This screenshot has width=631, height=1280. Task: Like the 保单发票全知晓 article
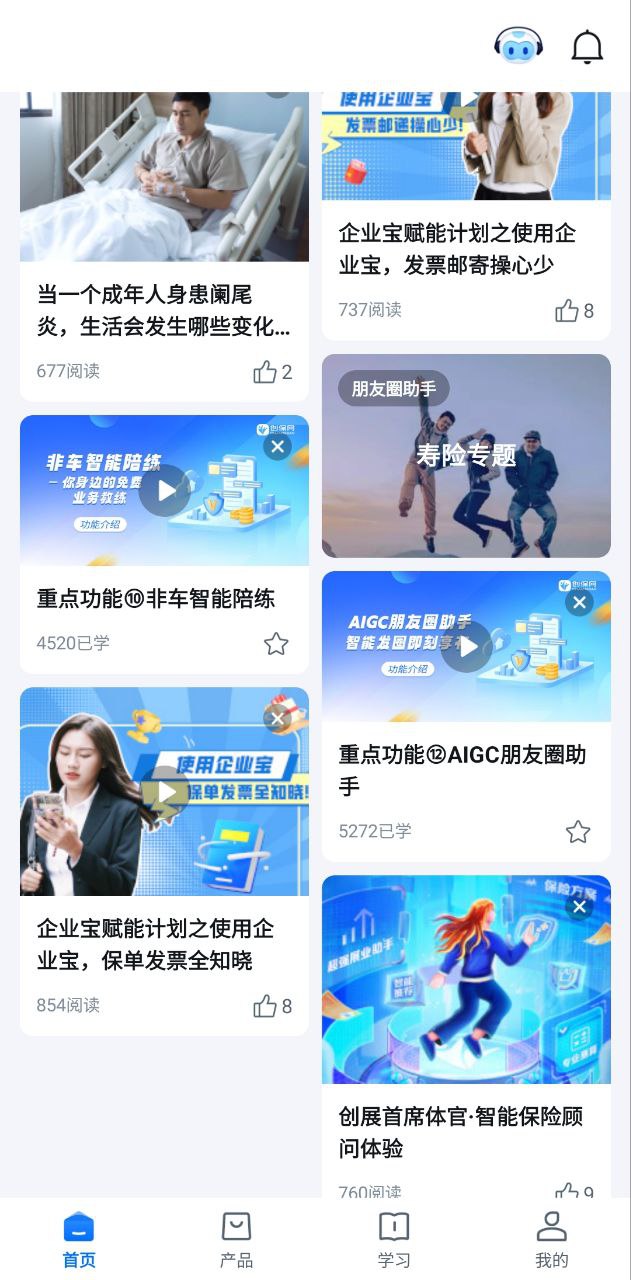click(x=271, y=1006)
